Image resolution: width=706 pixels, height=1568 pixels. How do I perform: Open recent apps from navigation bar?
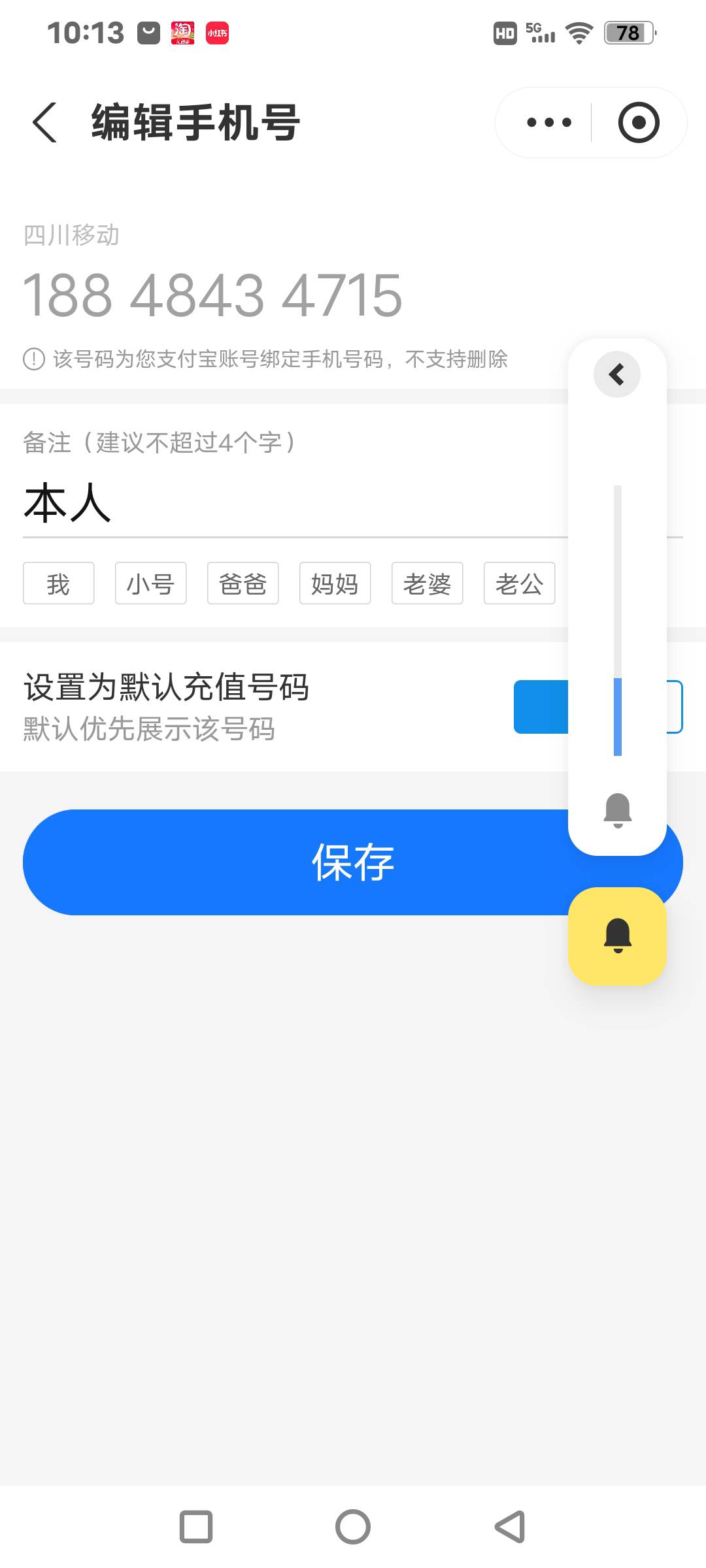click(196, 1527)
